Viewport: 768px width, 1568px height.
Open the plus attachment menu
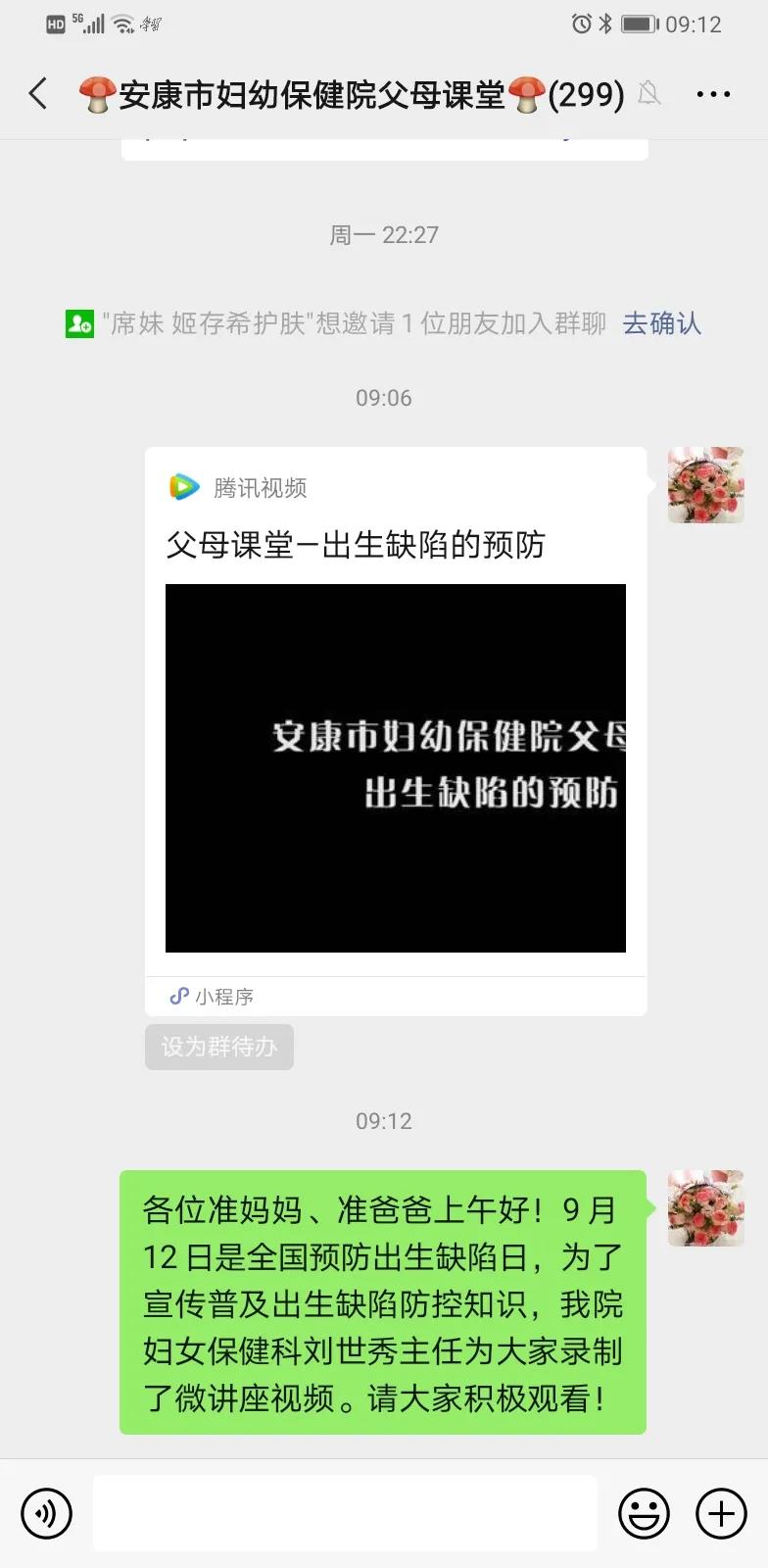721,1513
